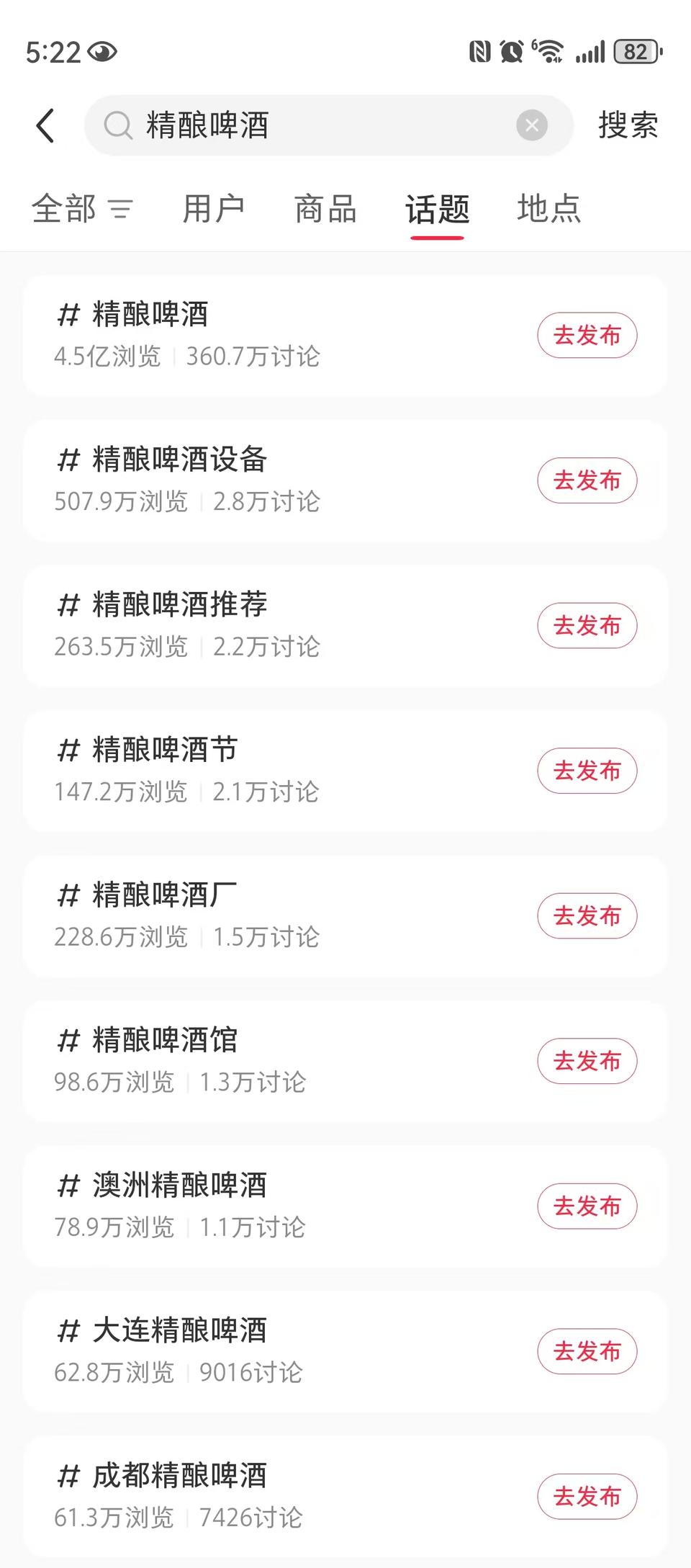Open the topic #精酿啤酒

click(345, 335)
